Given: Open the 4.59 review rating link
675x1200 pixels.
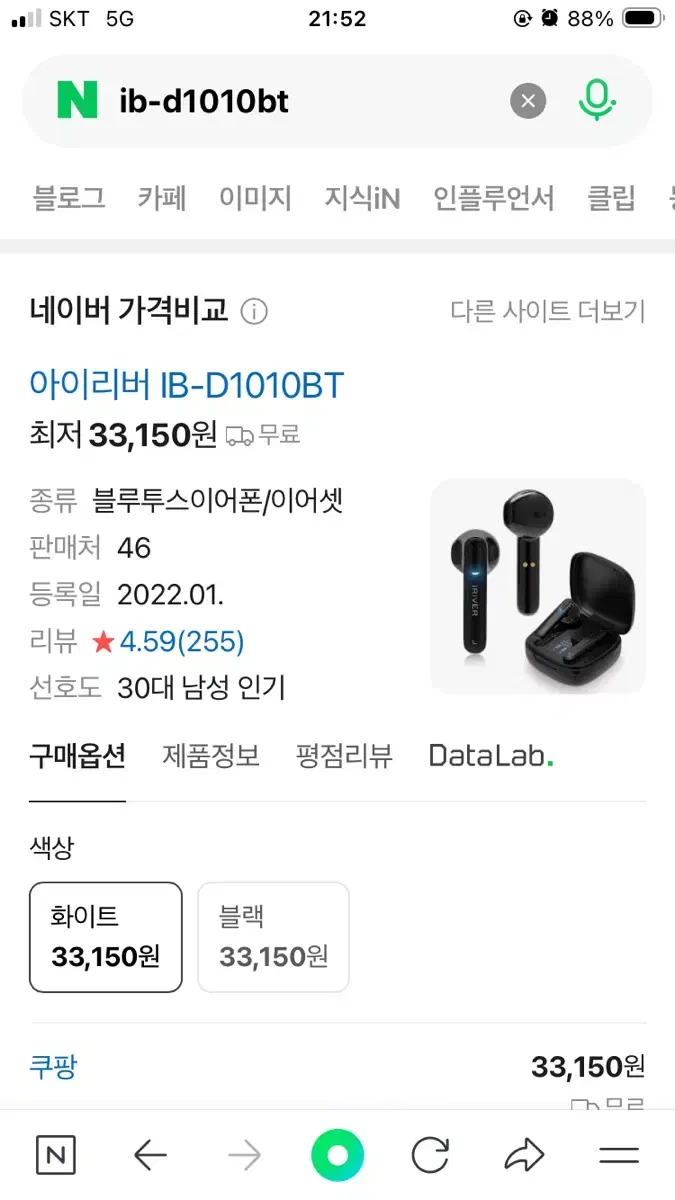Looking at the screenshot, I should tap(181, 641).
